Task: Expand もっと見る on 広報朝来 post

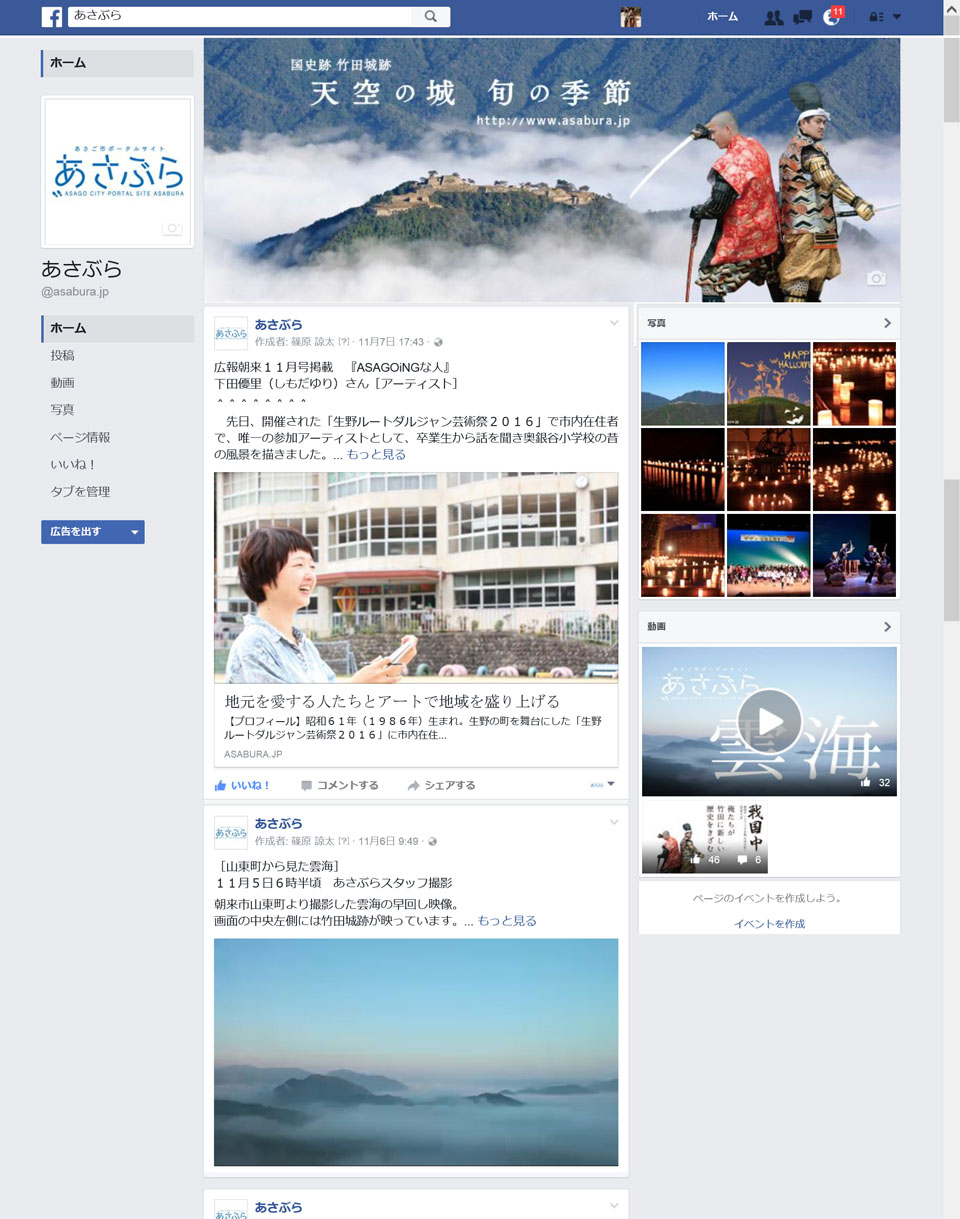Action: coord(376,454)
